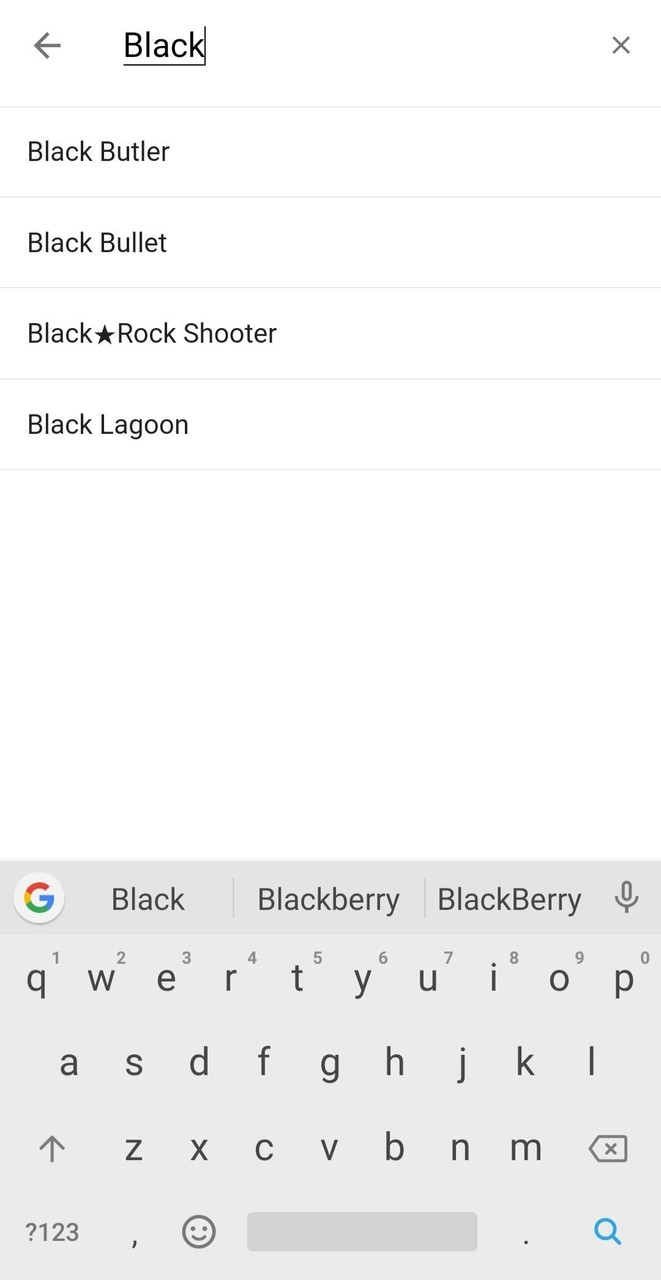
Task: Delete a character with the backspace key
Action: tap(608, 1148)
